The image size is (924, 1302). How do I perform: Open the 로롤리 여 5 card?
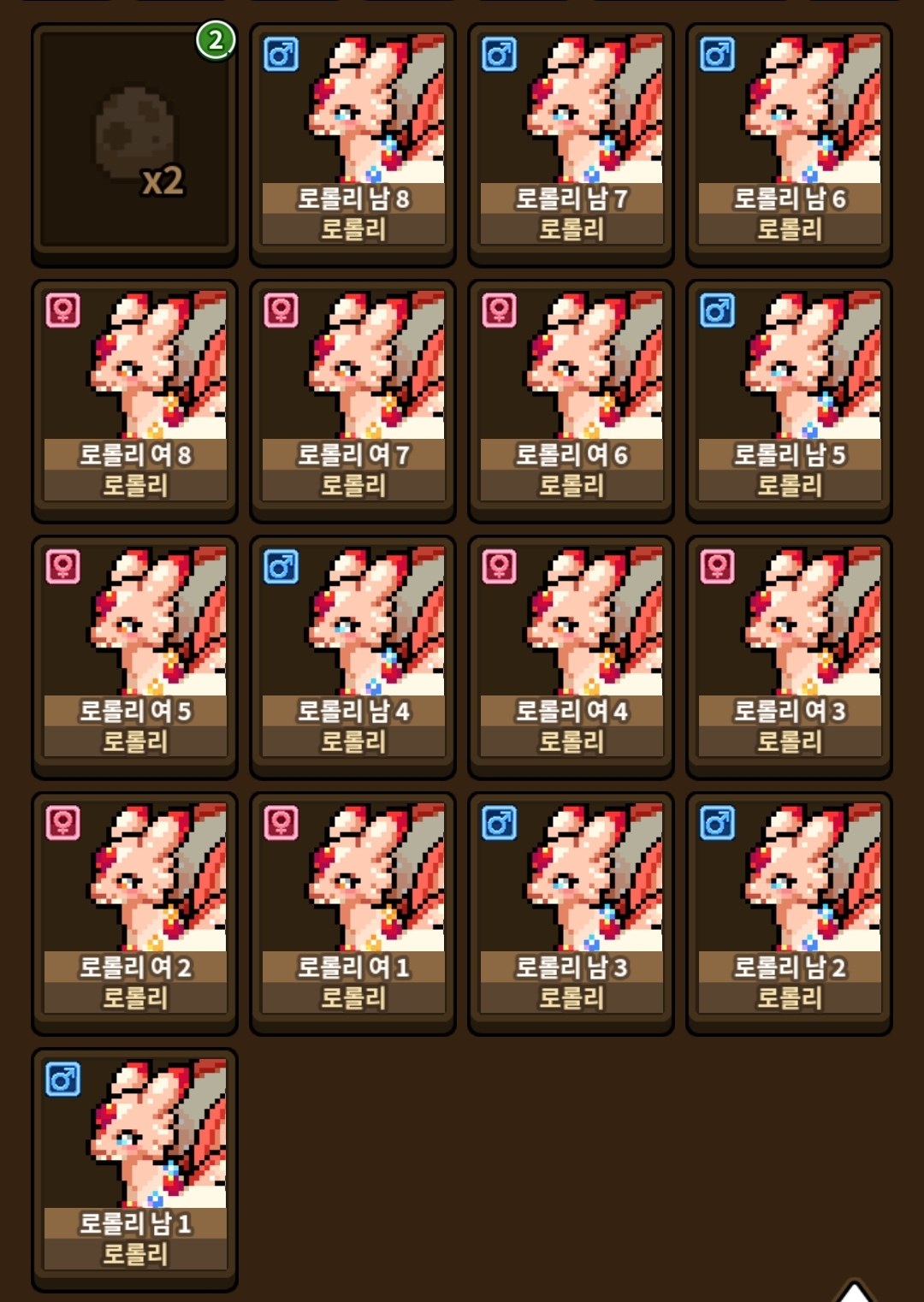tap(134, 657)
